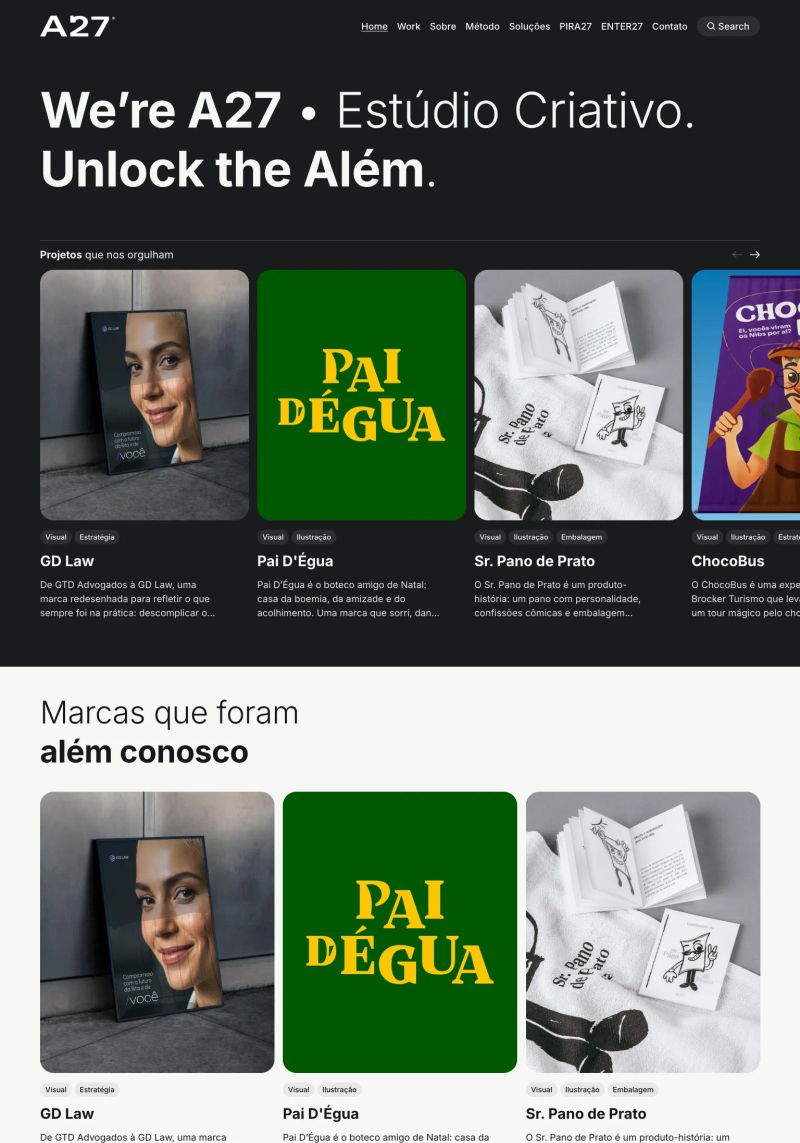The image size is (800, 1143).
Task: Show next projects with the right arrow
Action: 755,255
